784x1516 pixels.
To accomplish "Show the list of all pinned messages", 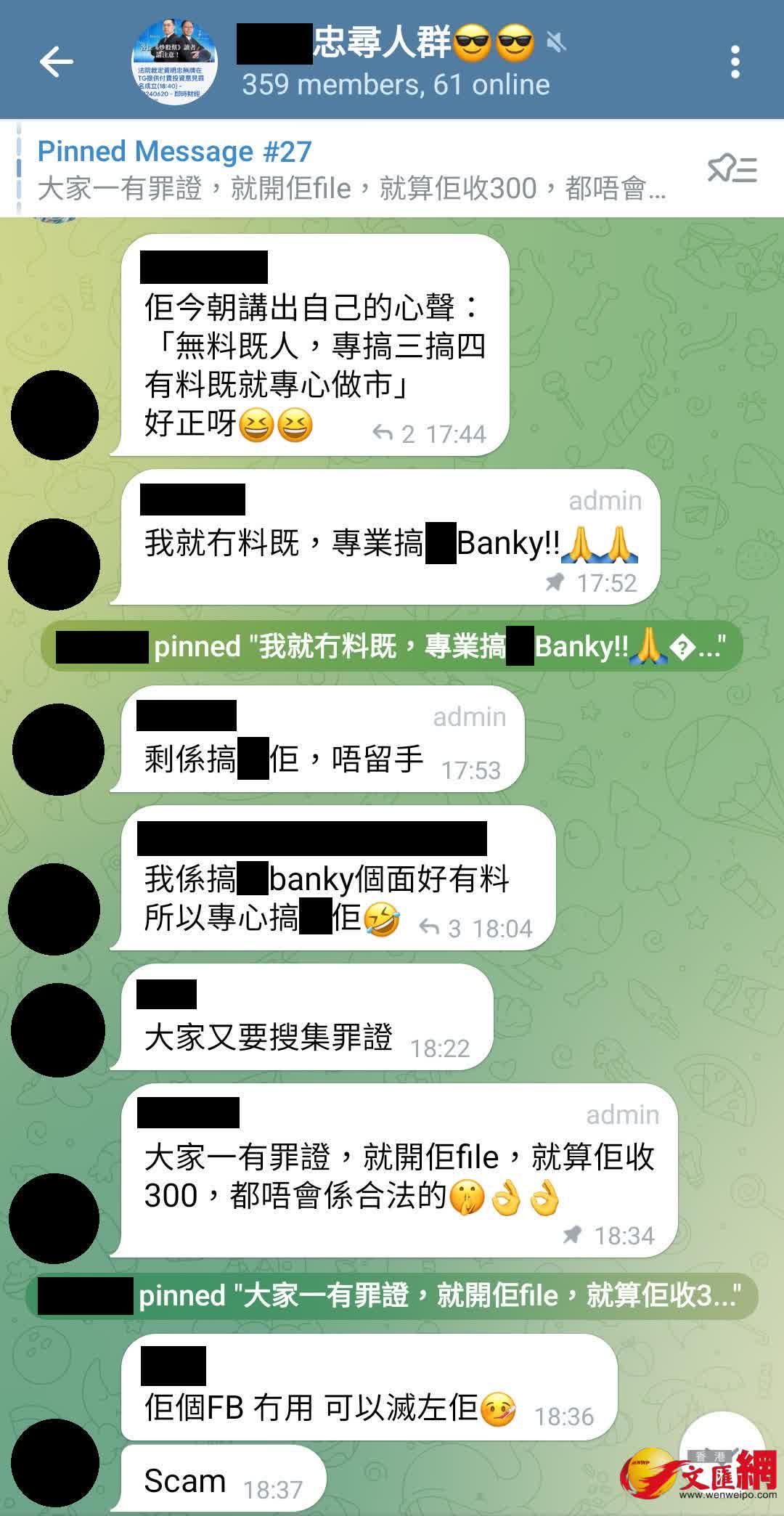I will pos(732,170).
